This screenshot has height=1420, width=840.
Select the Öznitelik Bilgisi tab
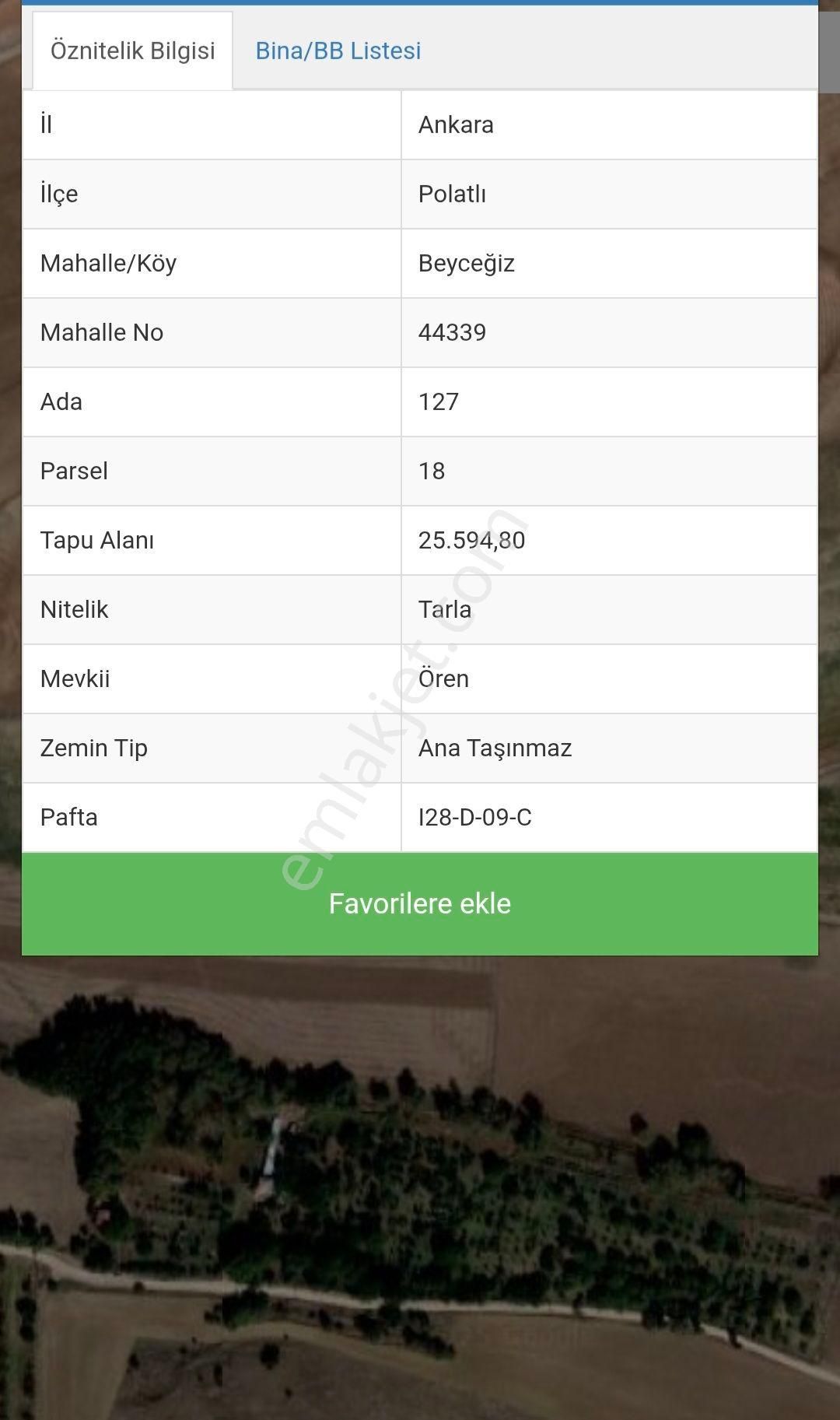[x=132, y=51]
